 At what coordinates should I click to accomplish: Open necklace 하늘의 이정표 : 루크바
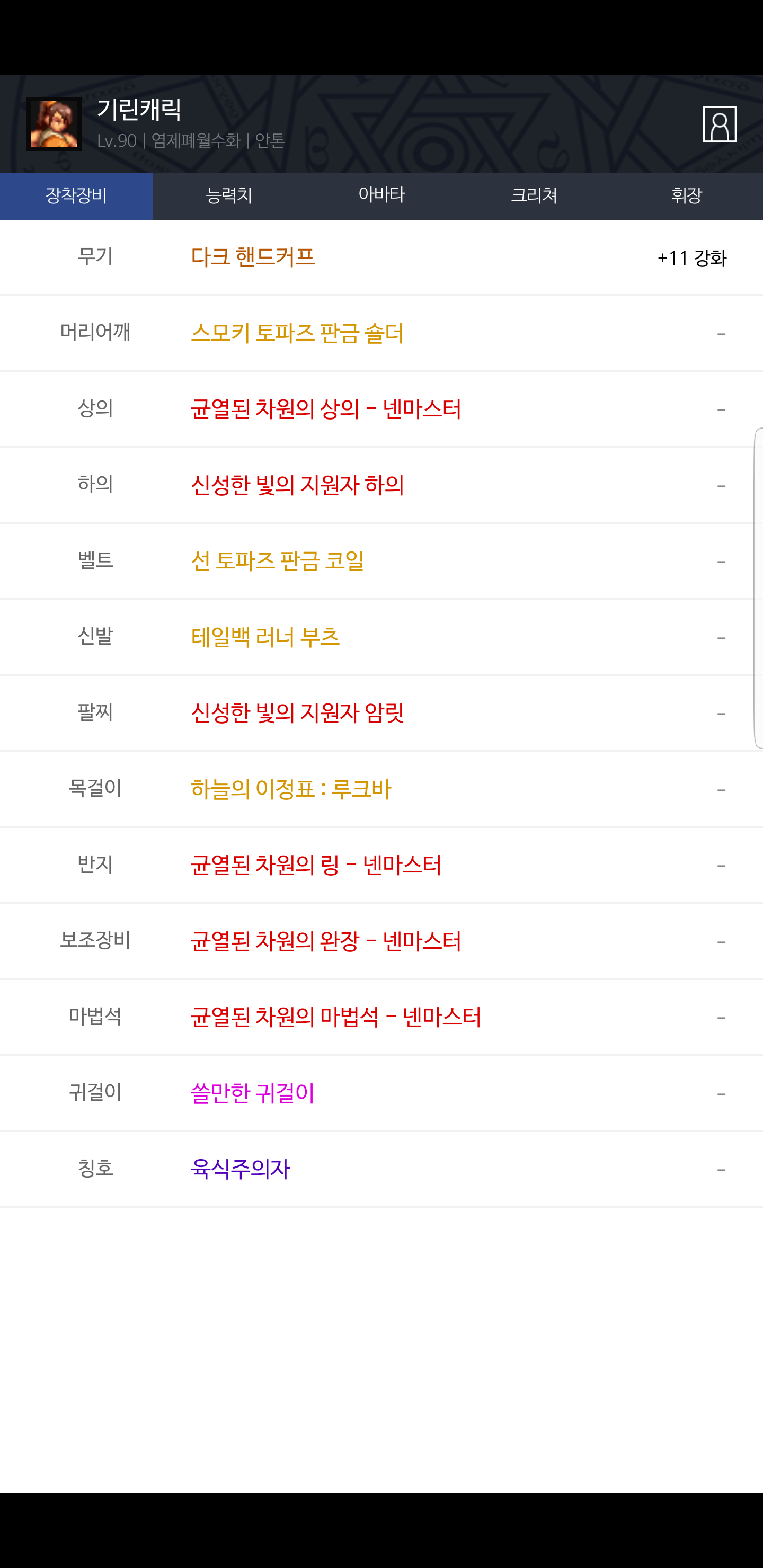click(291, 789)
